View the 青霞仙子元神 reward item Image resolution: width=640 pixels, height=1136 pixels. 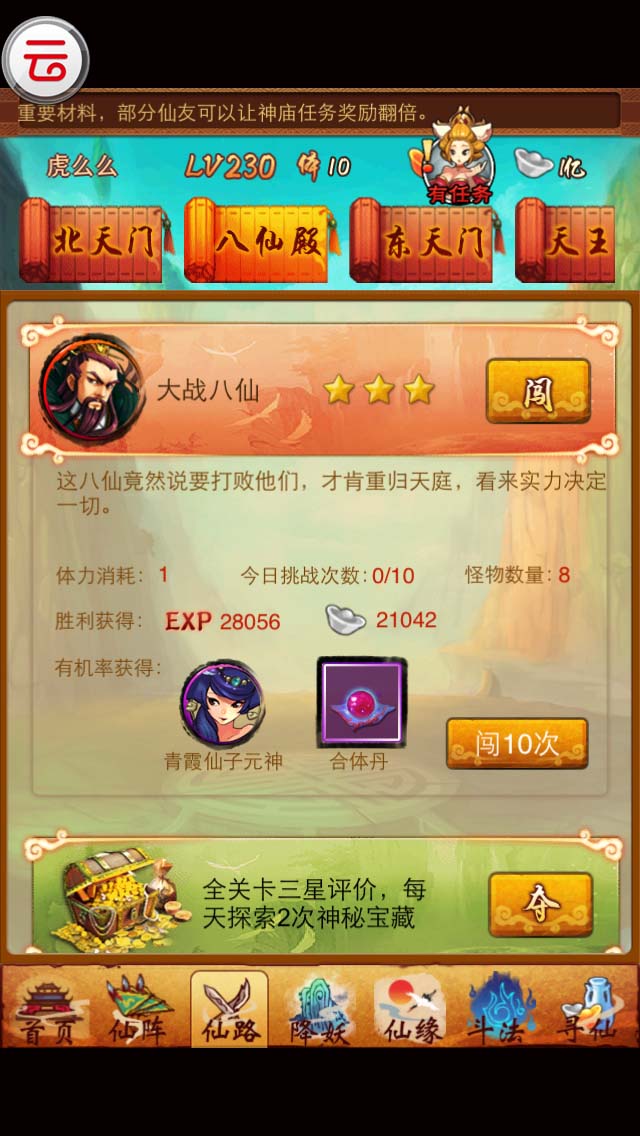(x=223, y=703)
